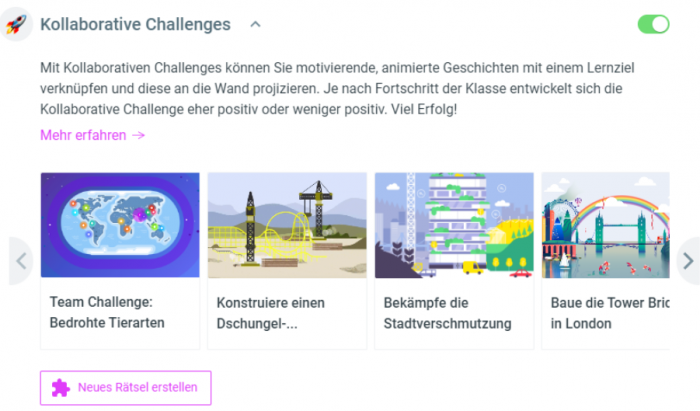Open Team Challenge: Bedrohte Tierarten card
The image size is (700, 411).
(120, 260)
